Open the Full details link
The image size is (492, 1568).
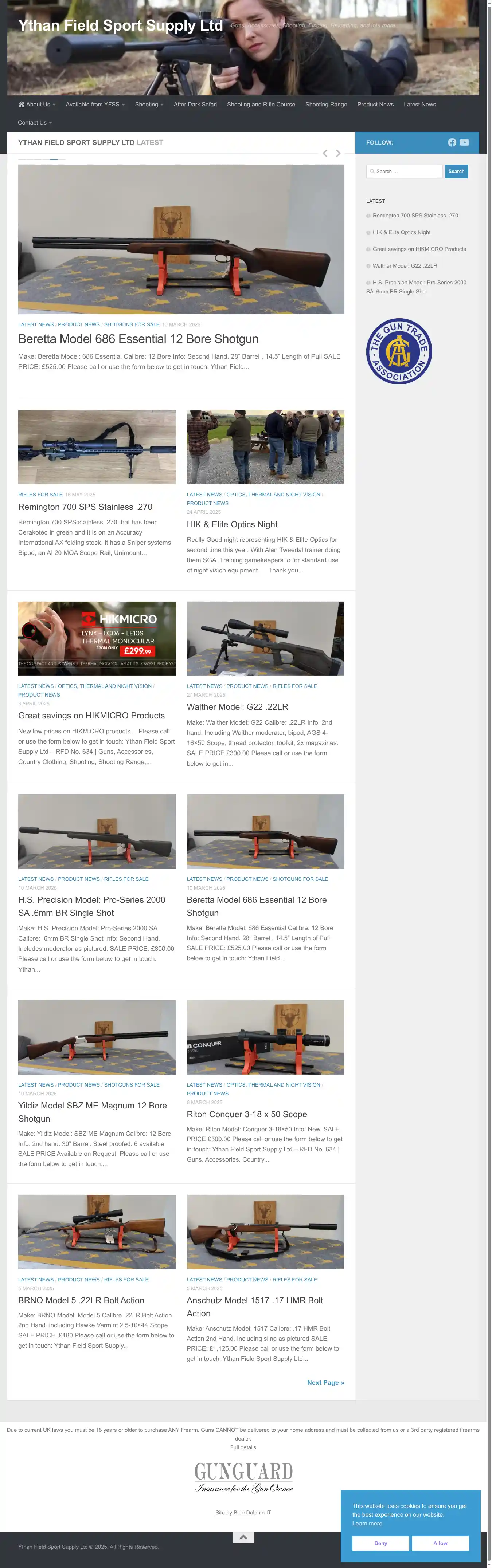243,1447
